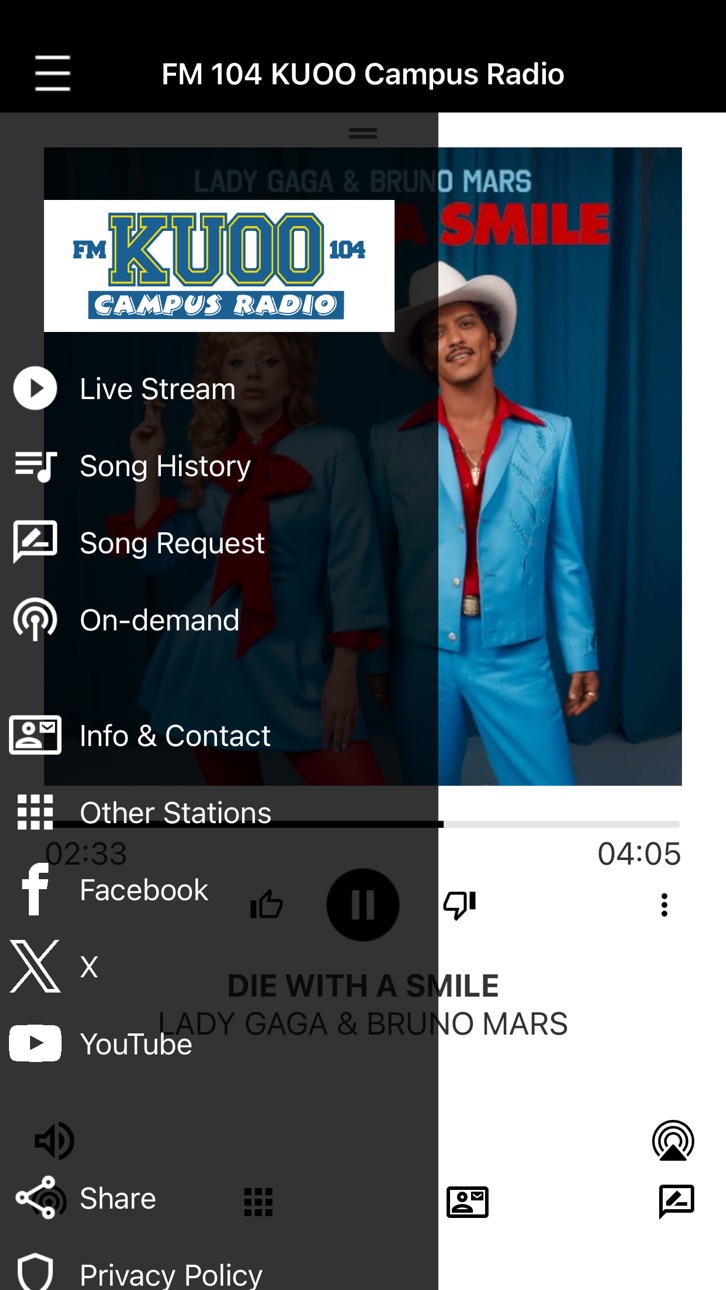Go to On-demand
The width and height of the screenshot is (726, 1290).
click(219, 619)
